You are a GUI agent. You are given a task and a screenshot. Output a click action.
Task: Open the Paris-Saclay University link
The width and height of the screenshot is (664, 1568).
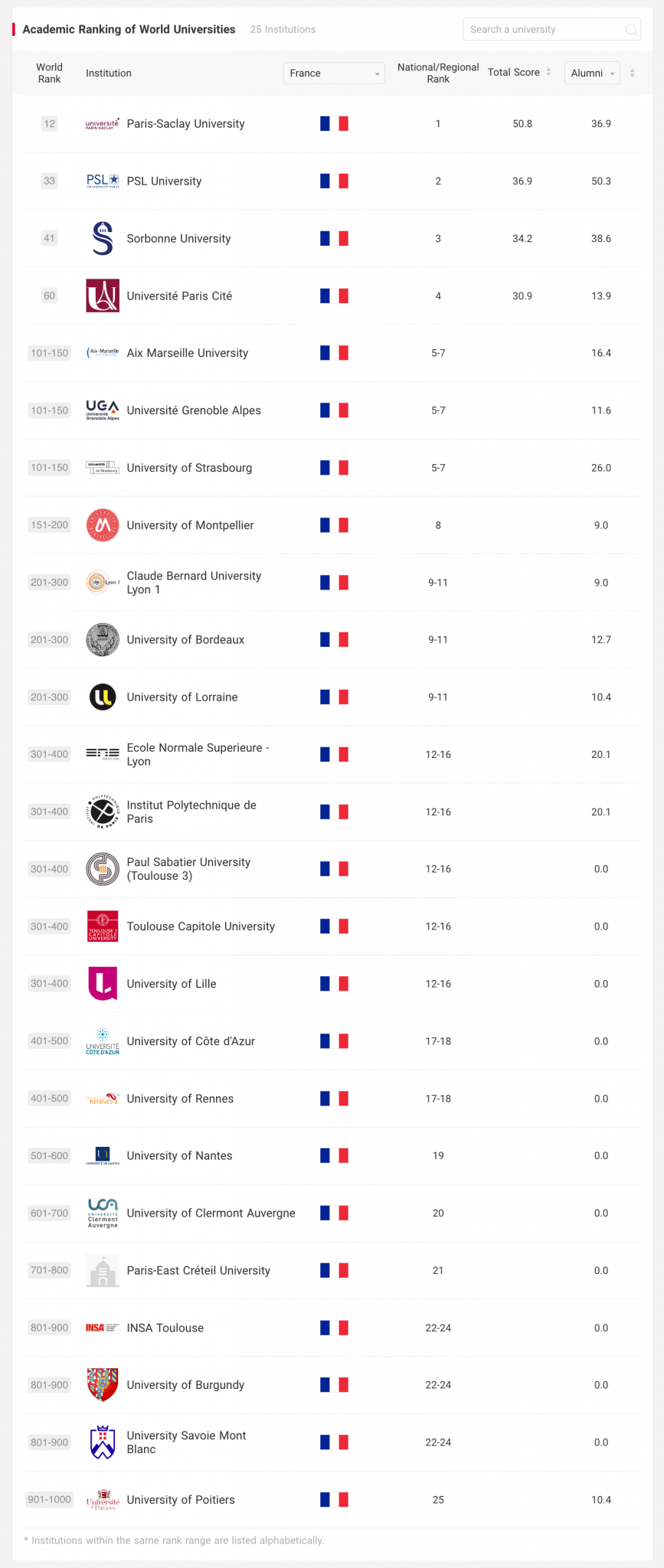(187, 123)
